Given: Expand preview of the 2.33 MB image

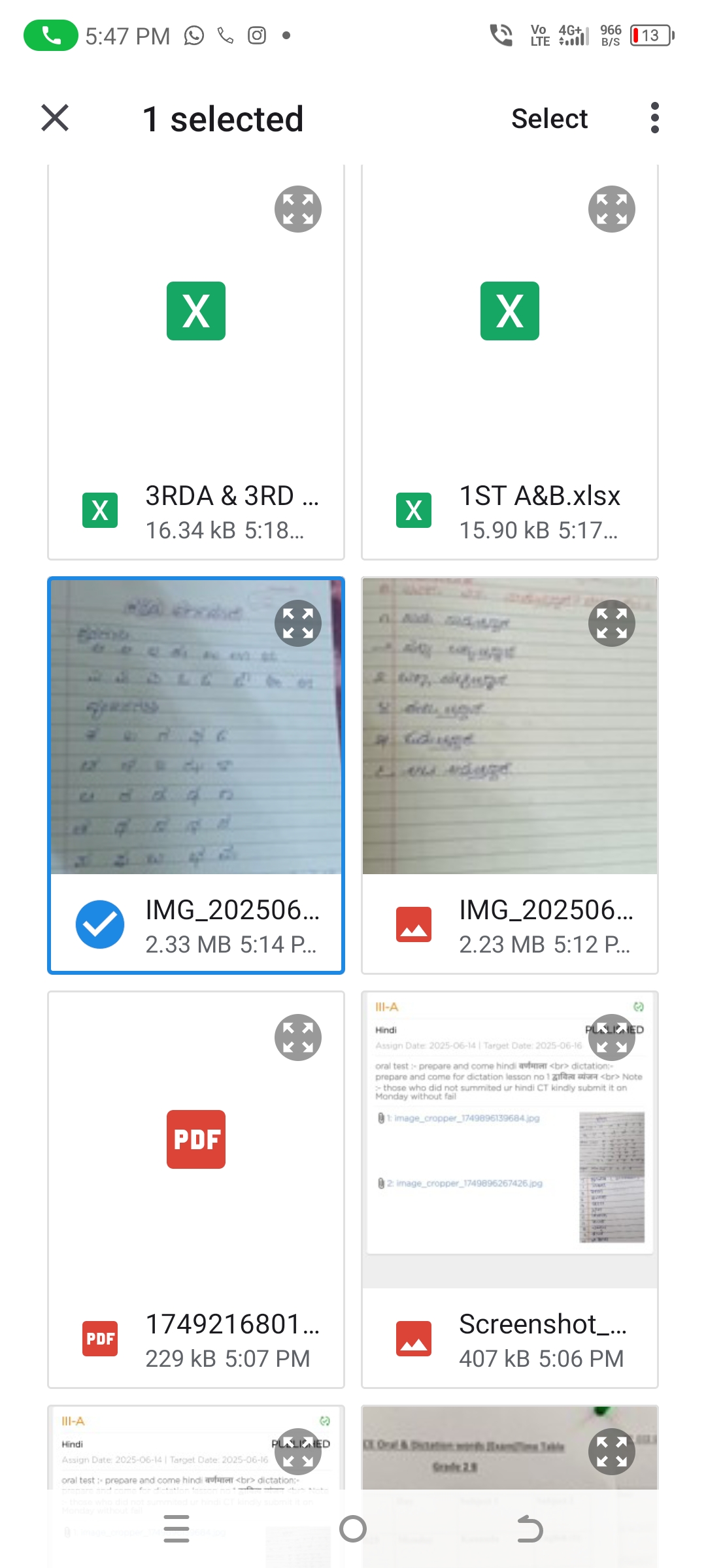Looking at the screenshot, I should click(298, 623).
